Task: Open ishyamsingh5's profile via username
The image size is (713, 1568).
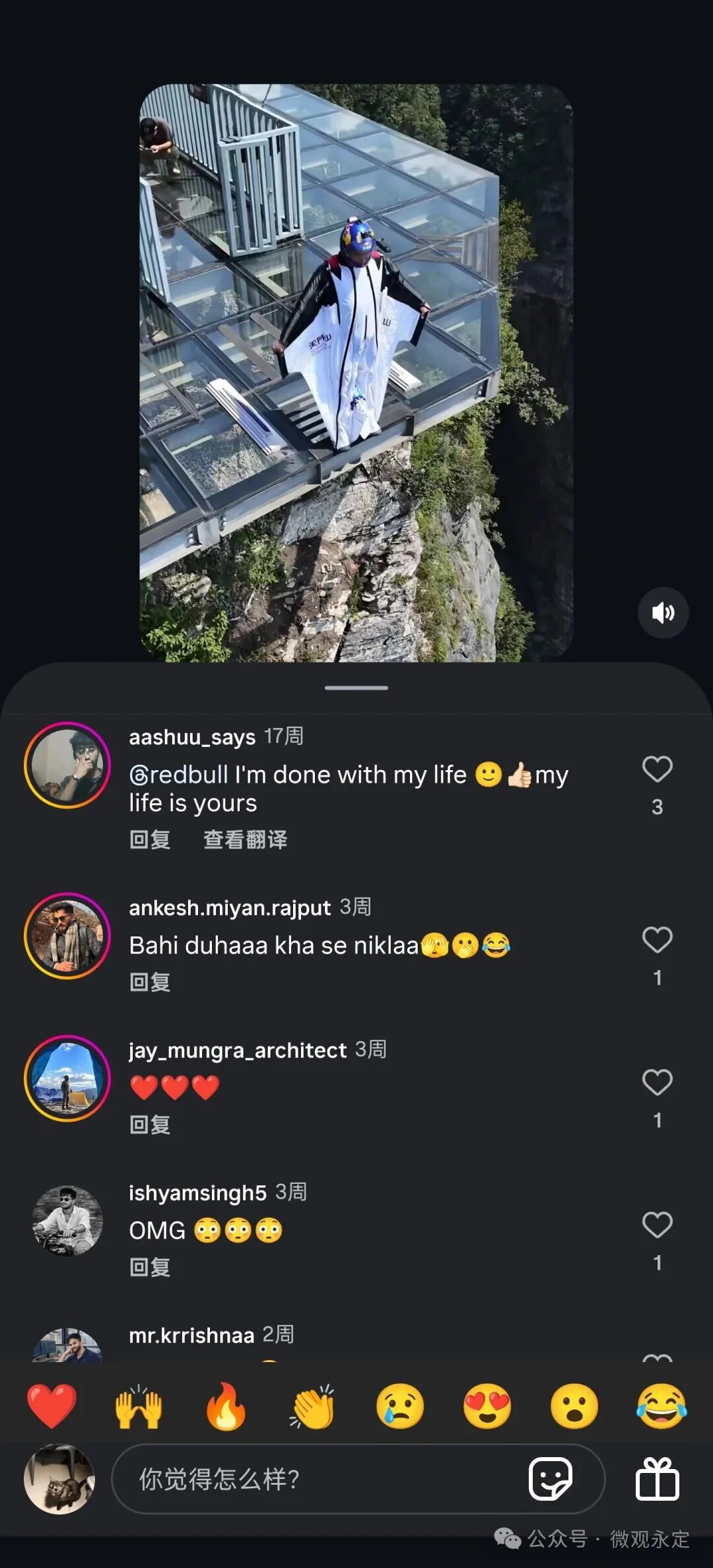Action: [196, 1191]
